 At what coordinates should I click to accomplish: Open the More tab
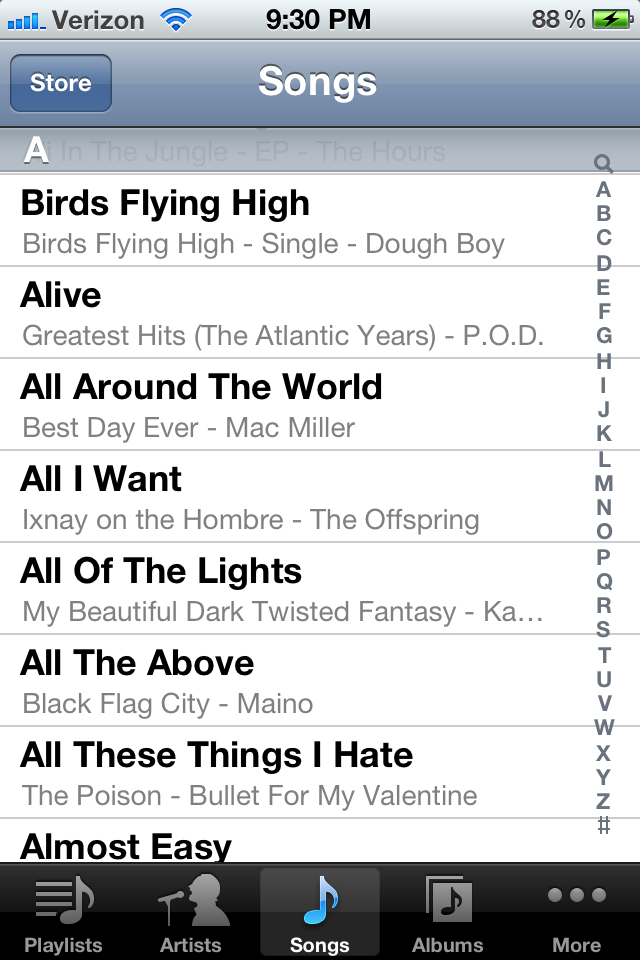(x=576, y=912)
